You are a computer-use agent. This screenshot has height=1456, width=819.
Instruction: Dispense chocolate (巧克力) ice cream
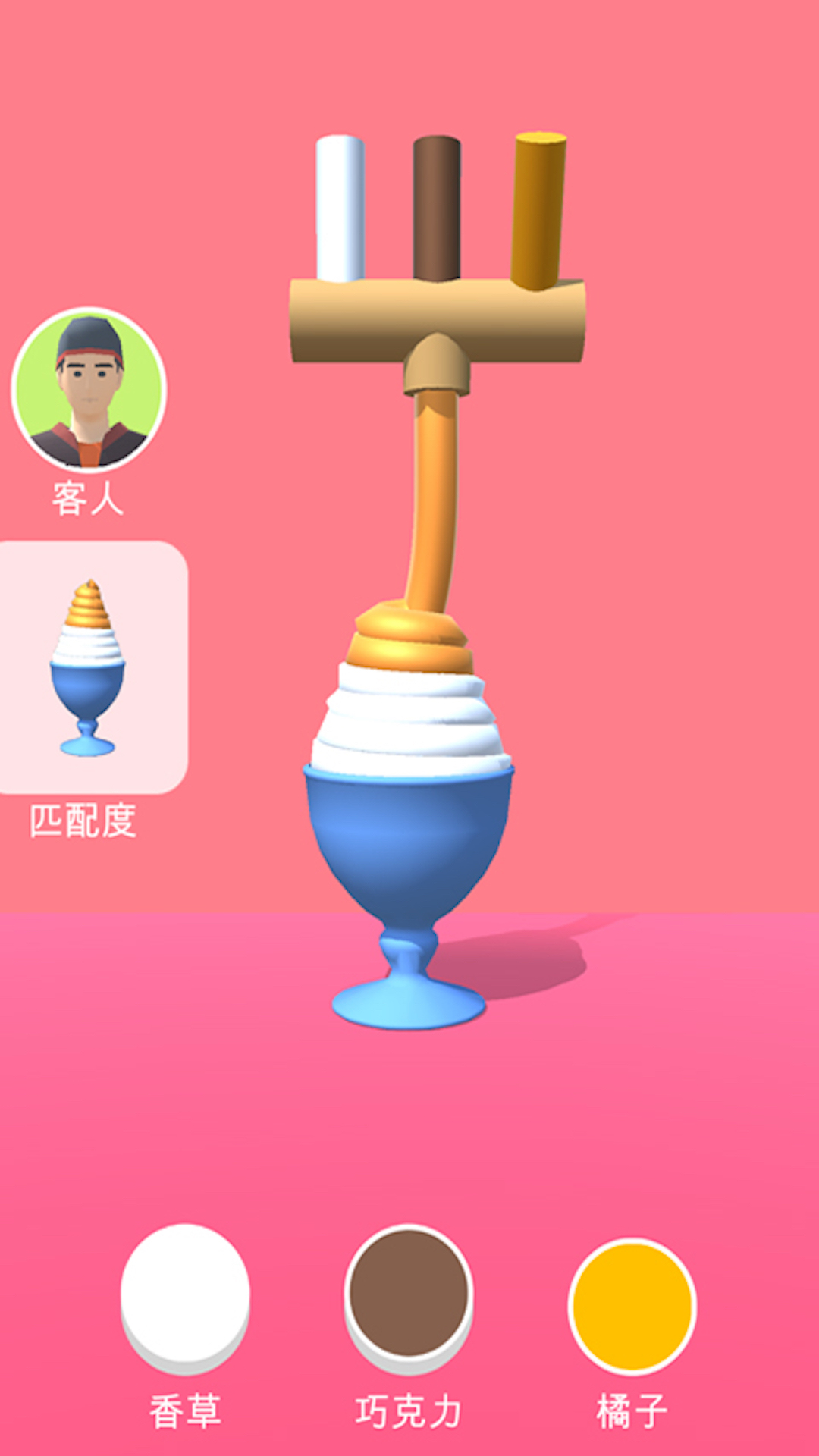[x=409, y=1295]
